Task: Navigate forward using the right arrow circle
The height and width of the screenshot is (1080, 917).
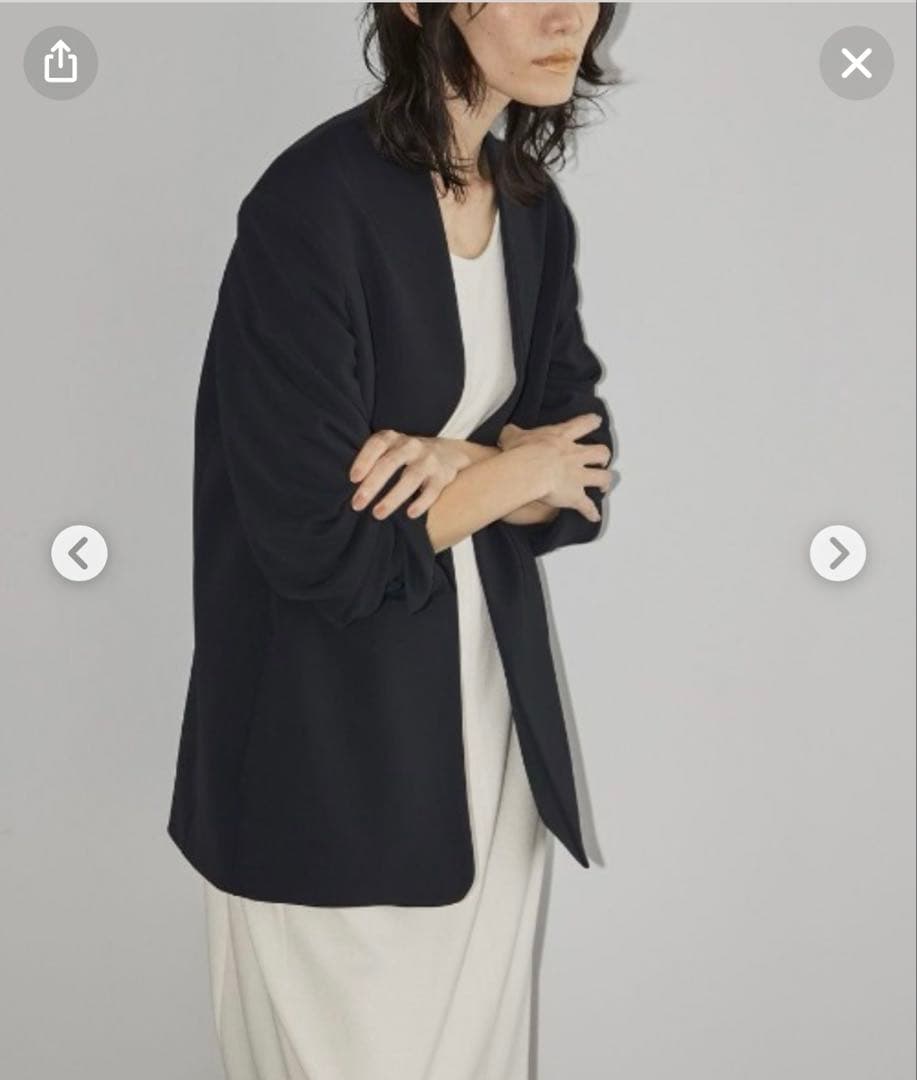Action: tap(836, 552)
